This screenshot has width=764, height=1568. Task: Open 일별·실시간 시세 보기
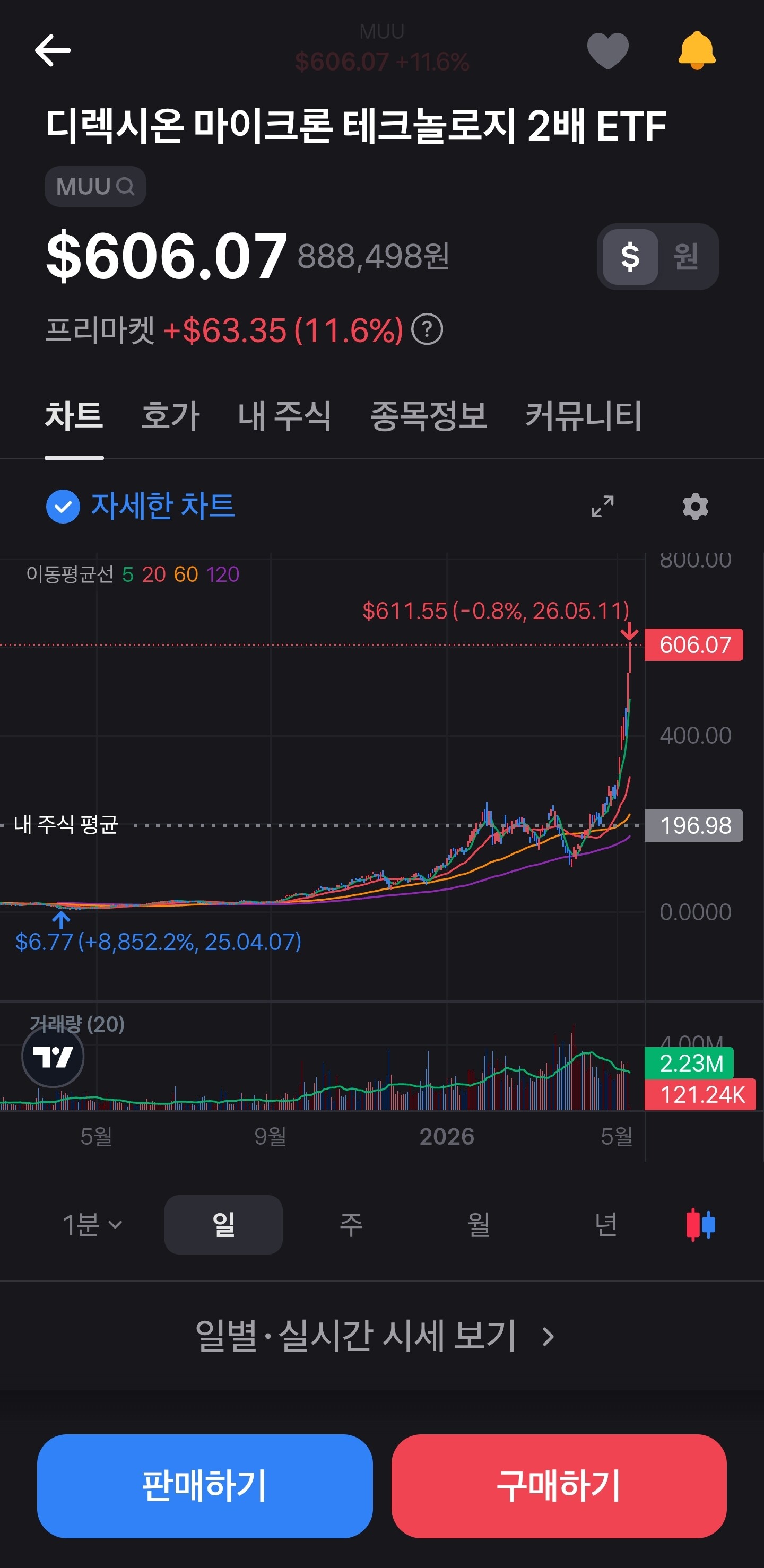coord(375,1336)
